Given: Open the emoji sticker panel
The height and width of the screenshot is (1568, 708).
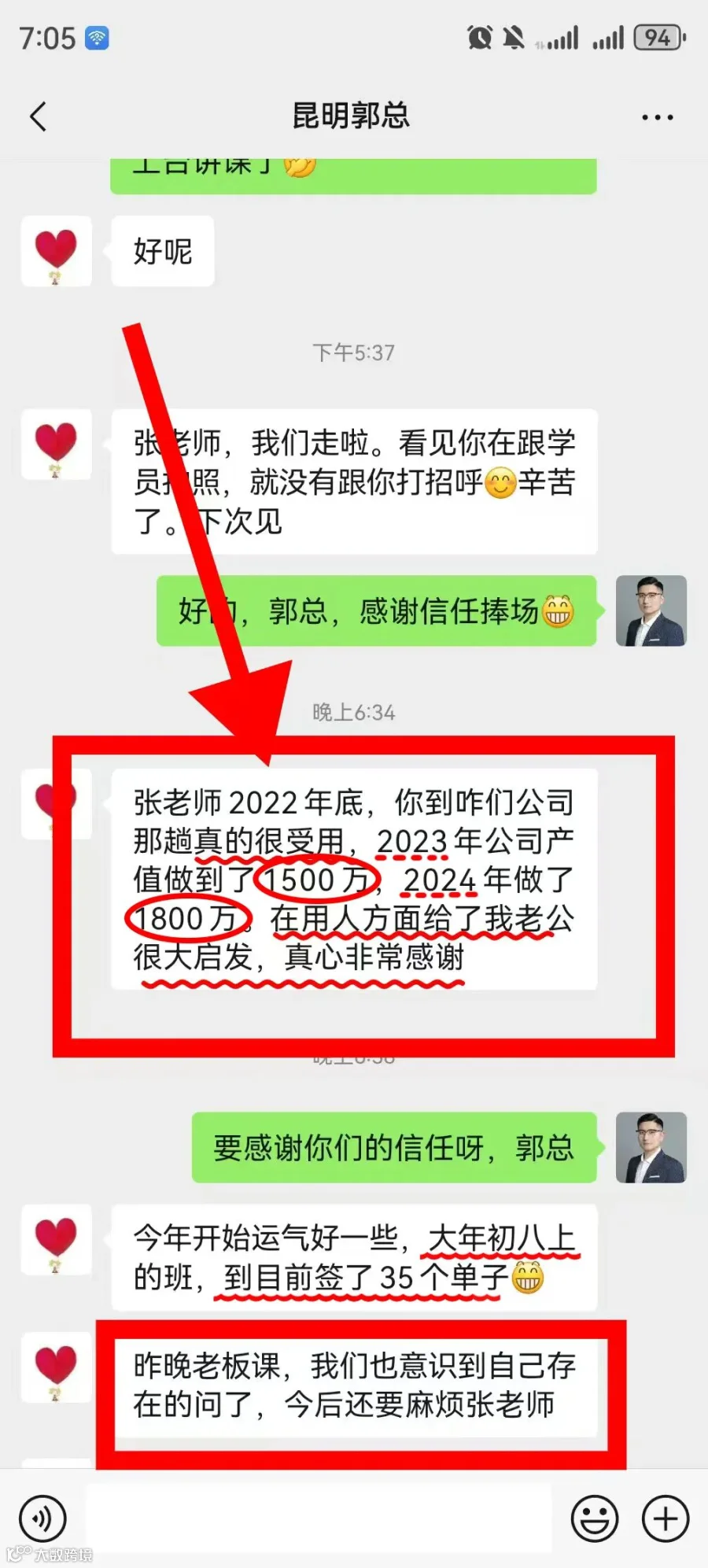Looking at the screenshot, I should [594, 1518].
